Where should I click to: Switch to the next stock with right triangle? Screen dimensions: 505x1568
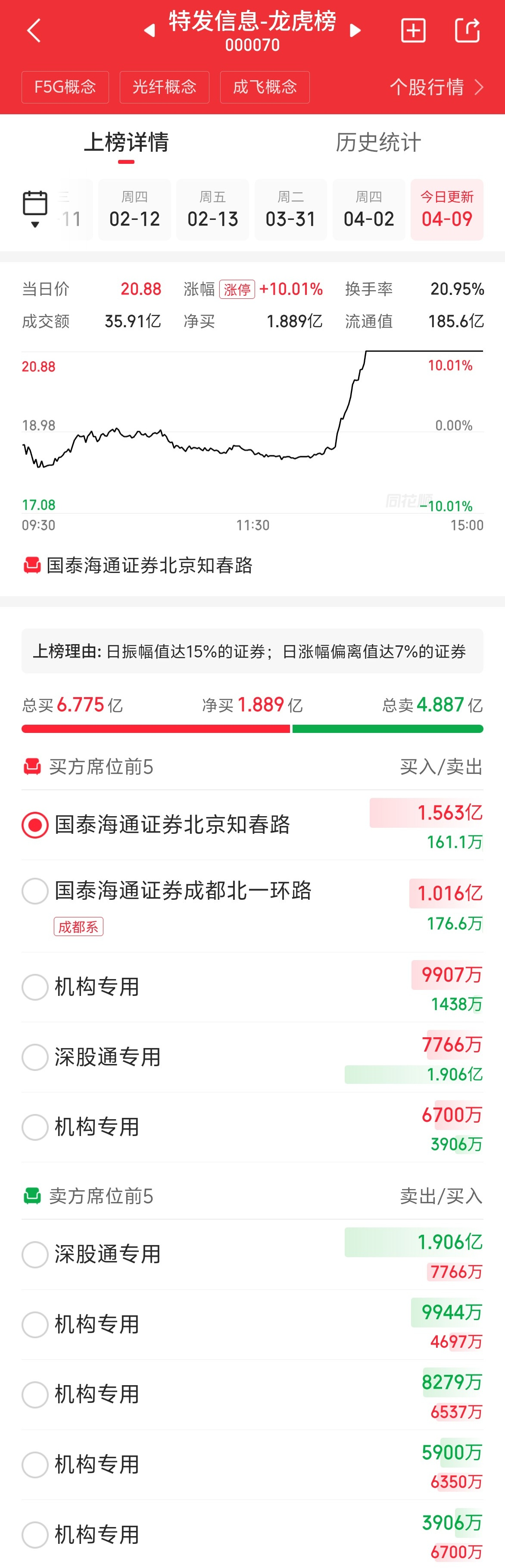pyautogui.click(x=356, y=31)
